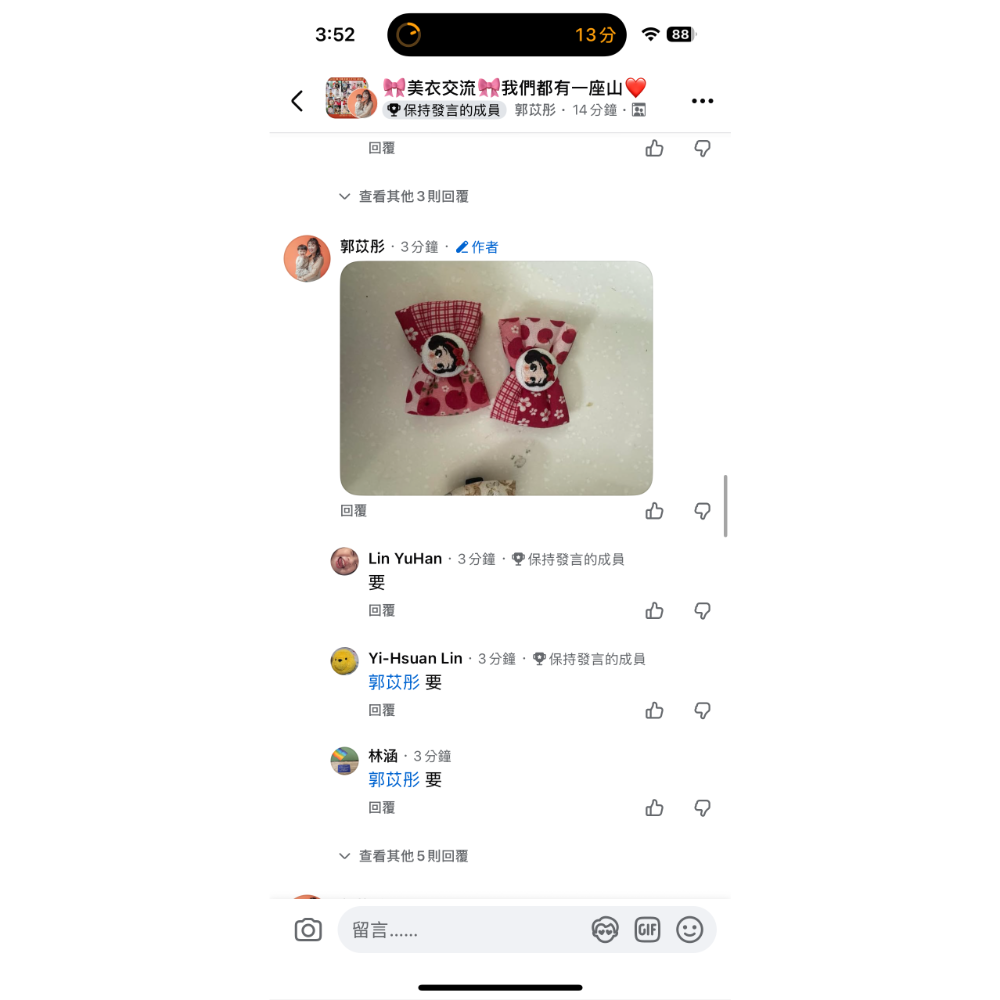Reply to 郭苡彤's photo comment

click(353, 510)
